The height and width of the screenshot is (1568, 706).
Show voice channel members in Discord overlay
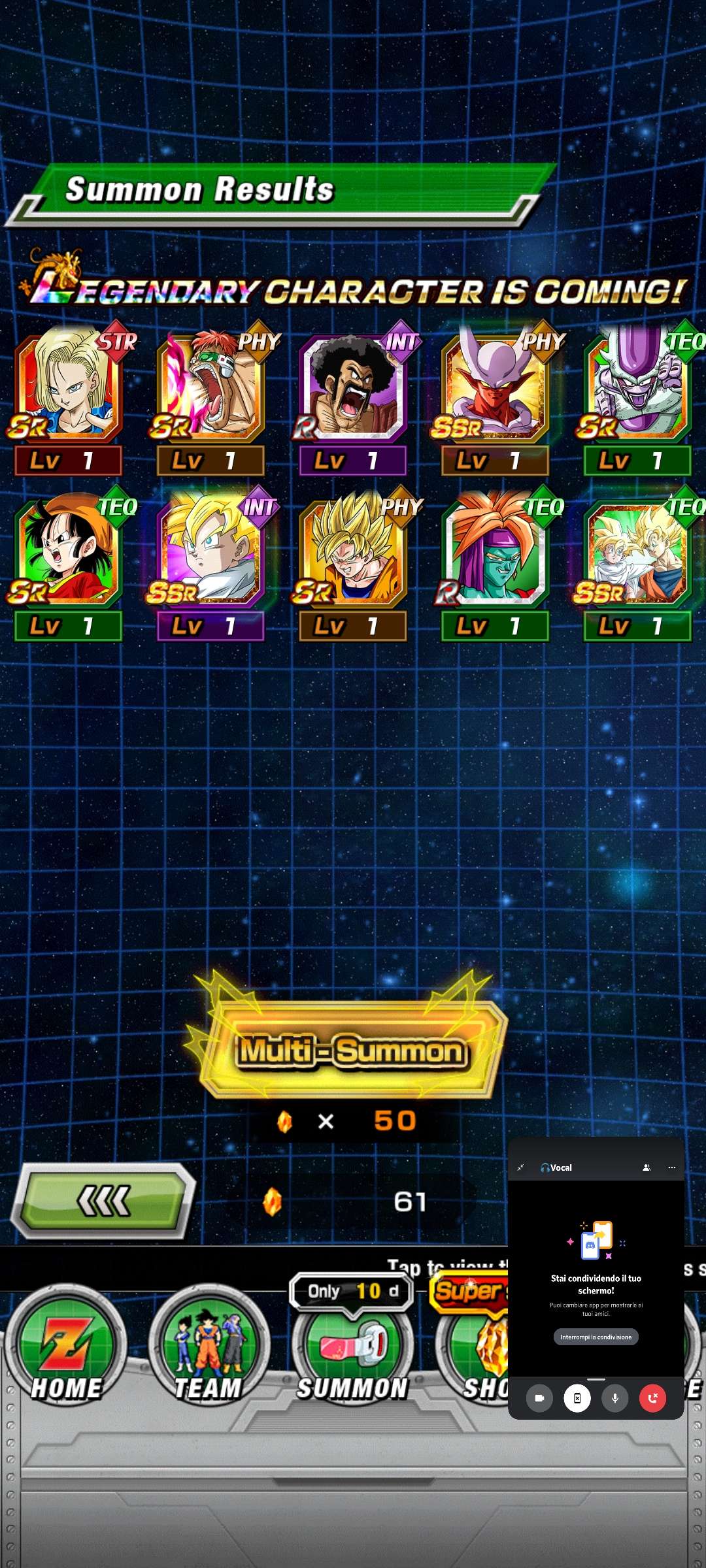[x=647, y=1168]
